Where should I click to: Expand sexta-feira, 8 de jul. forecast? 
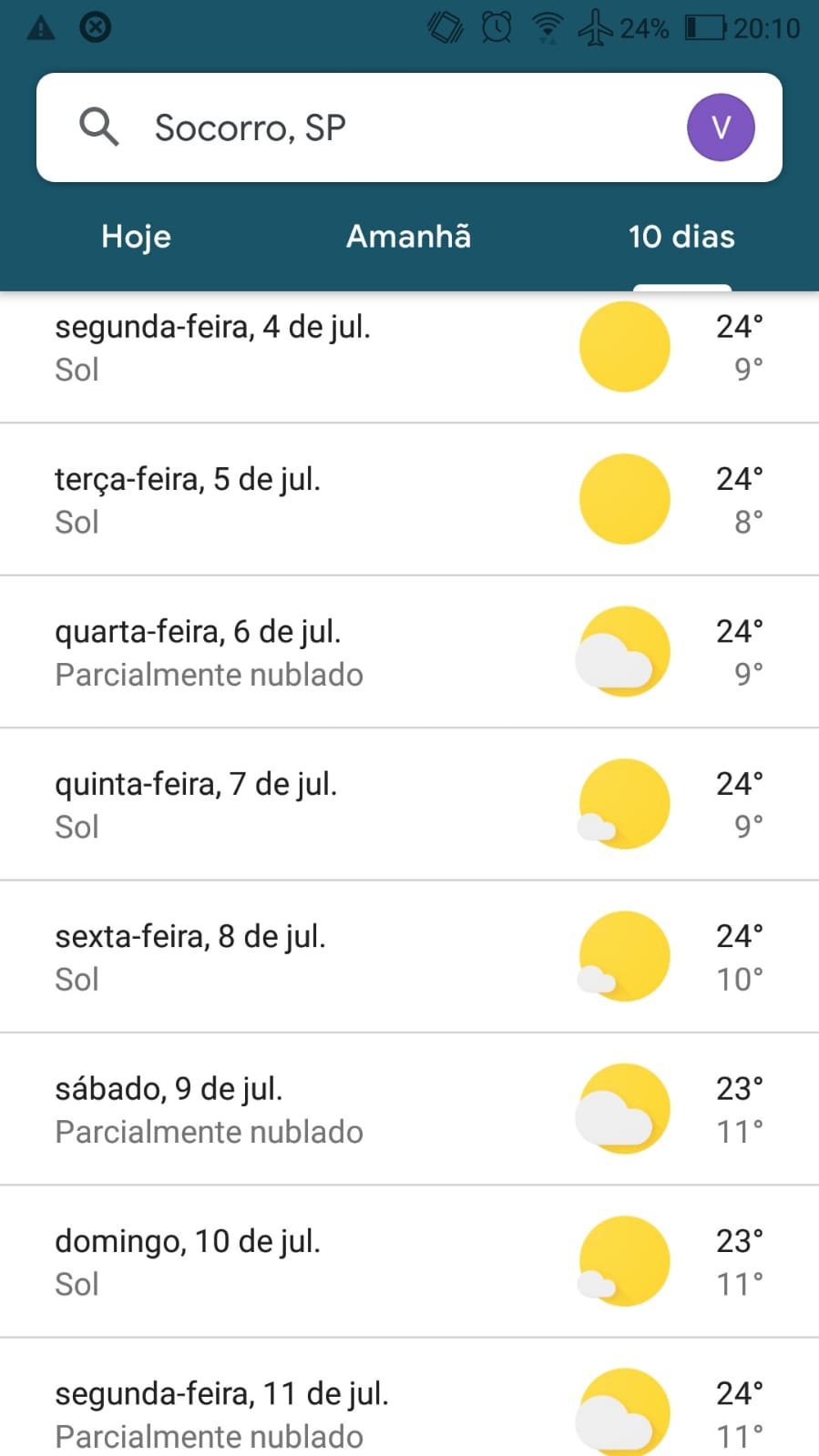[x=409, y=957]
